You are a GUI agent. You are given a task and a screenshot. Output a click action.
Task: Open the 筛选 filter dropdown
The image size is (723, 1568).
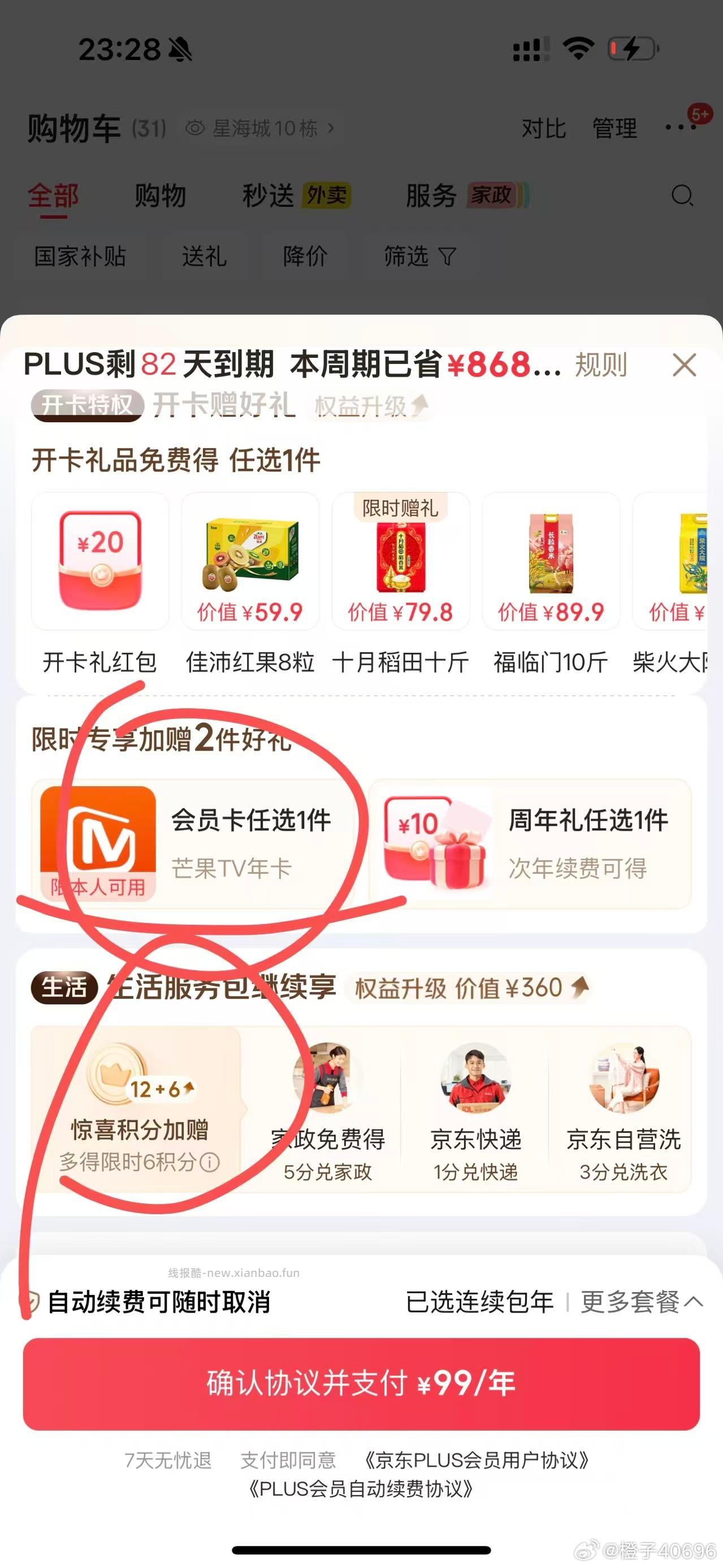point(420,257)
